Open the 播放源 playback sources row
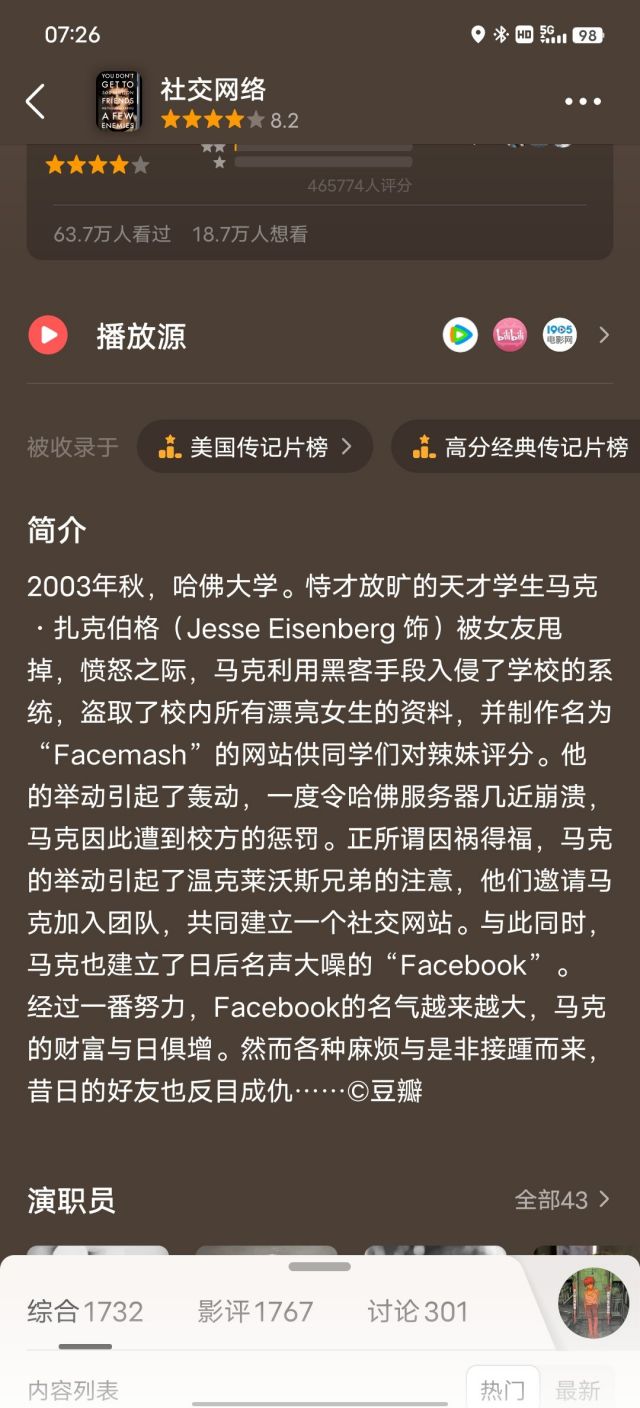The image size is (640, 1408). tap(320, 335)
